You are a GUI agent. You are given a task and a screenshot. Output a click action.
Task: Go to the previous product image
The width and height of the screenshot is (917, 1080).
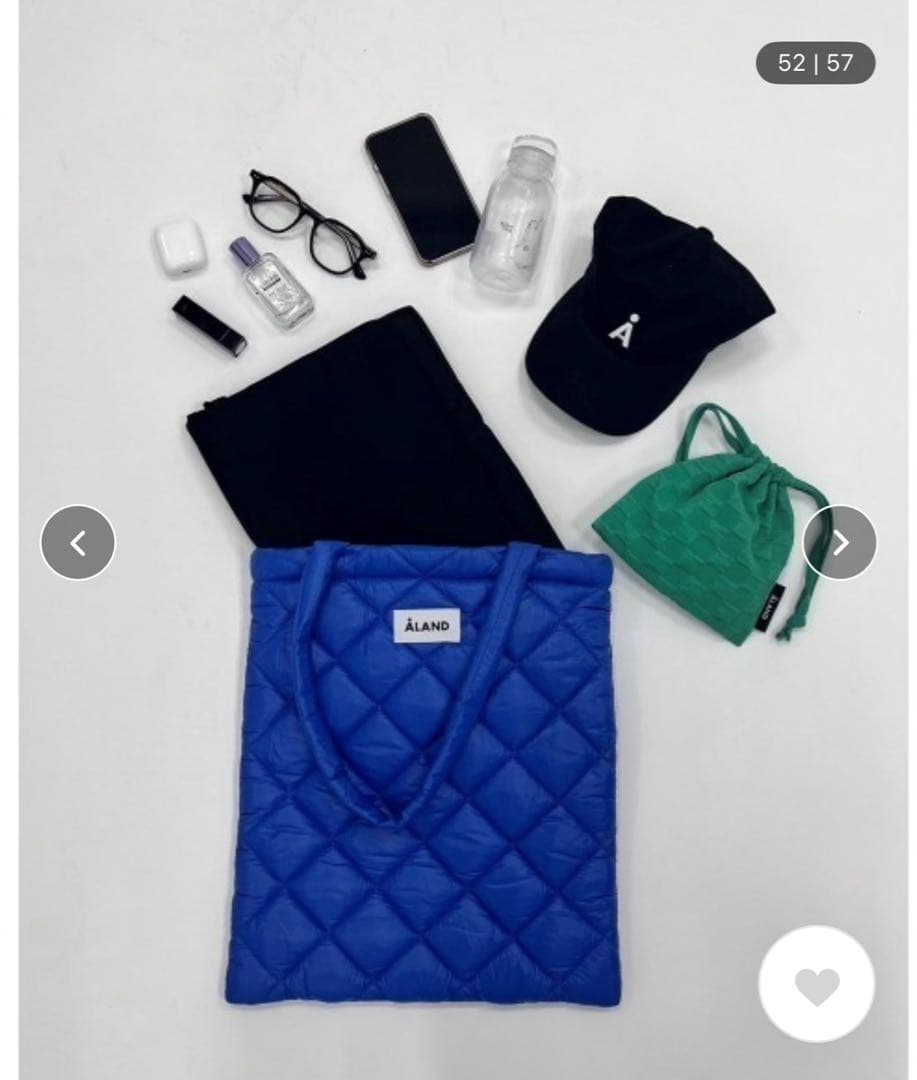click(78, 543)
